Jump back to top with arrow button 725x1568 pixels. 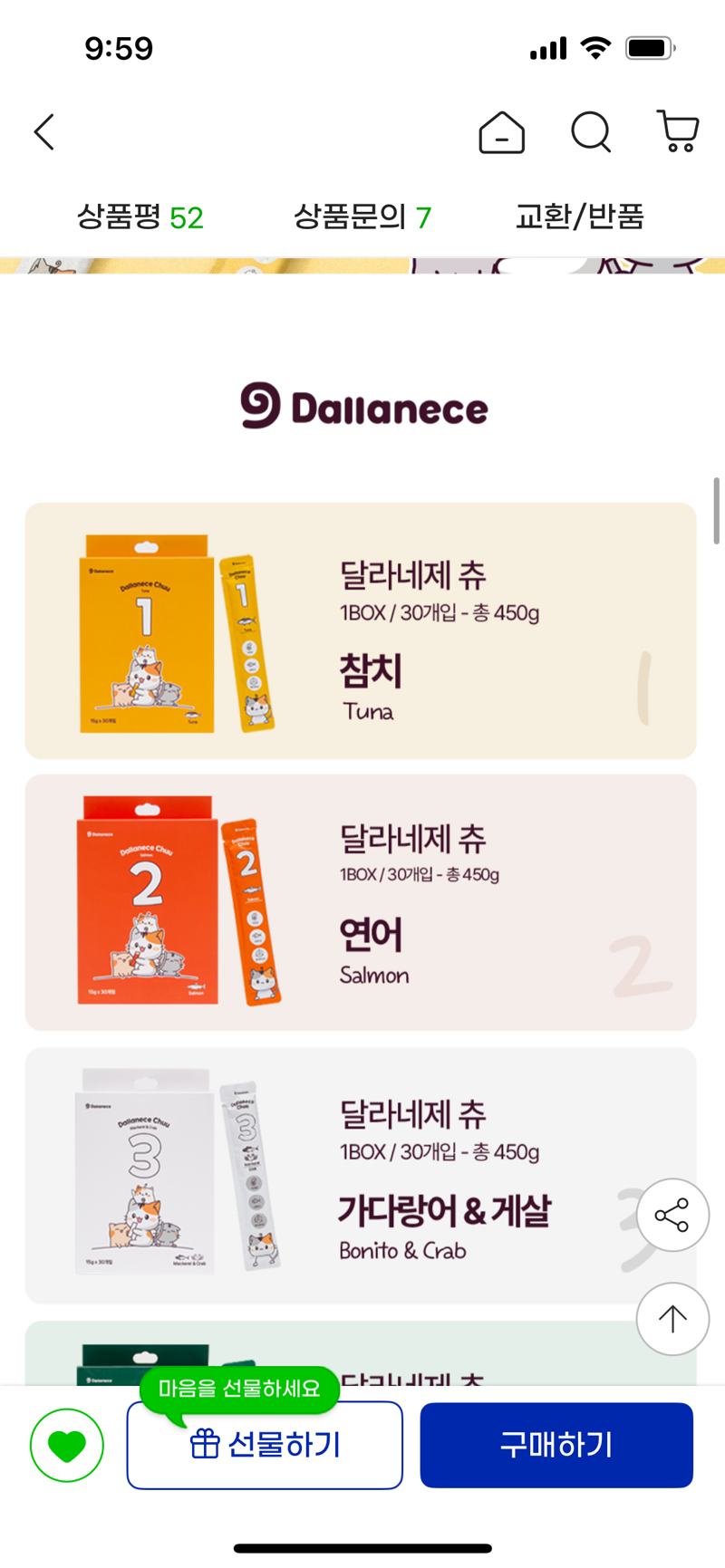pyautogui.click(x=672, y=1318)
